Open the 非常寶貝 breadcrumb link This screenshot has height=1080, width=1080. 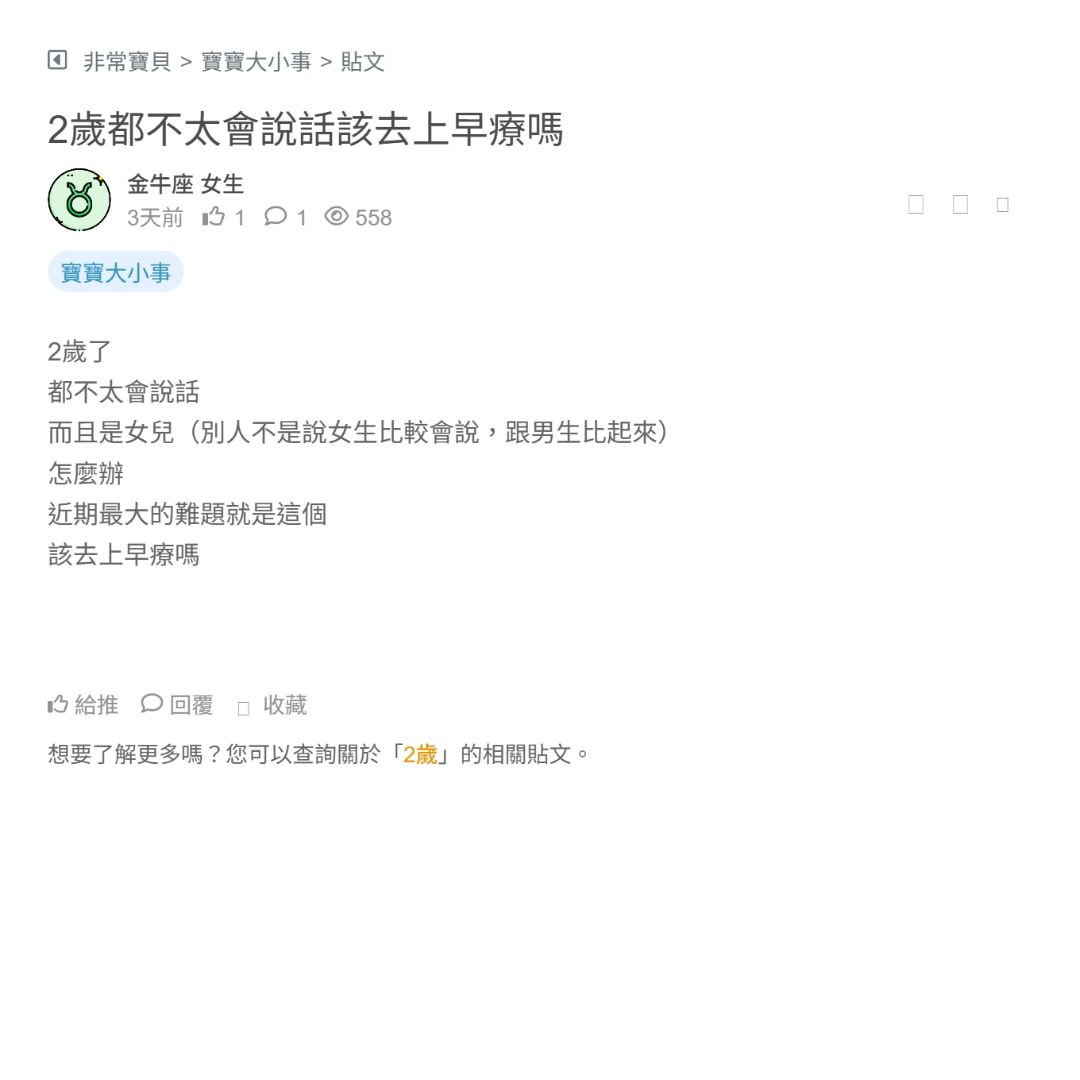pos(127,62)
